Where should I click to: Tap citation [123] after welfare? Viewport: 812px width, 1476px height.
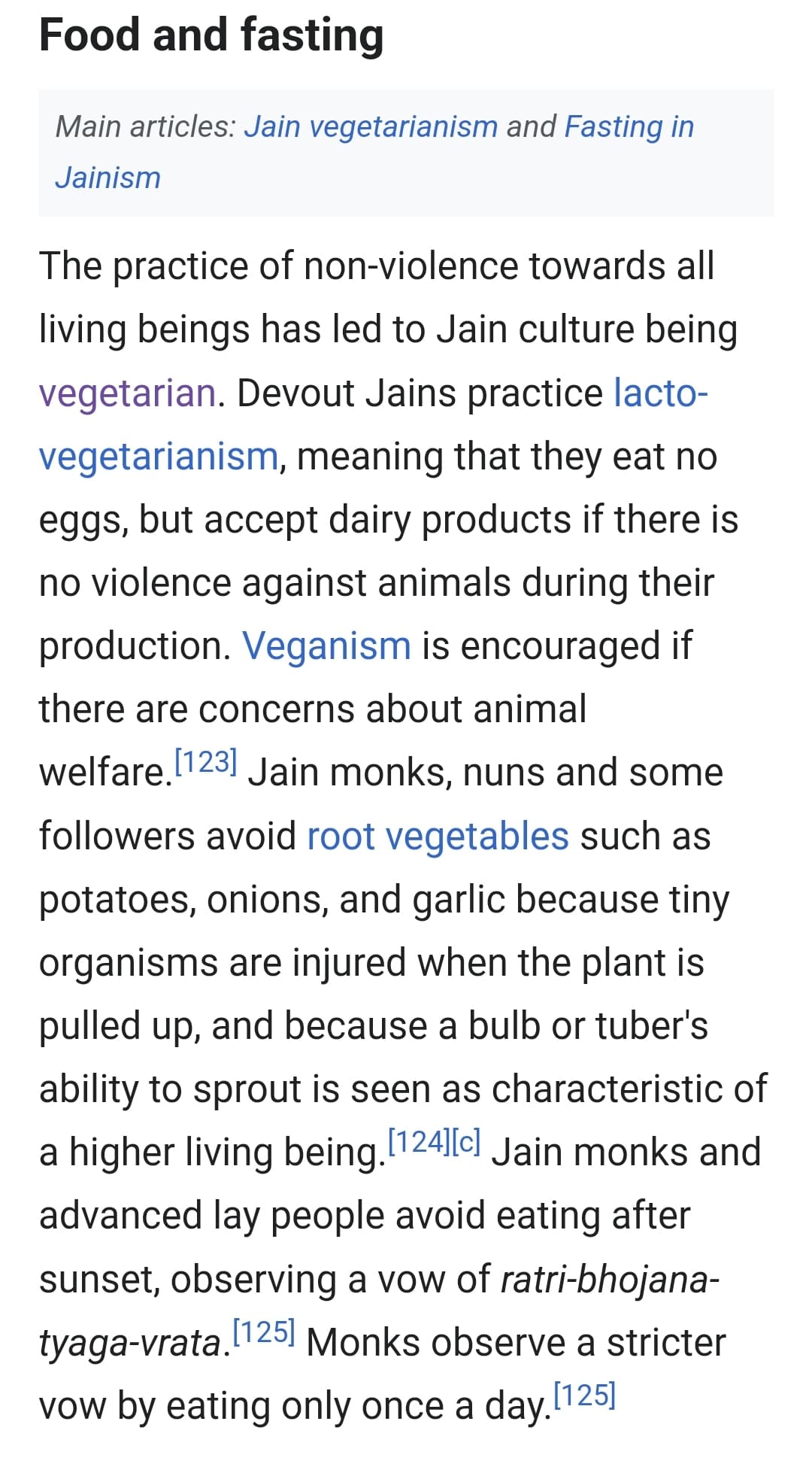[205, 761]
